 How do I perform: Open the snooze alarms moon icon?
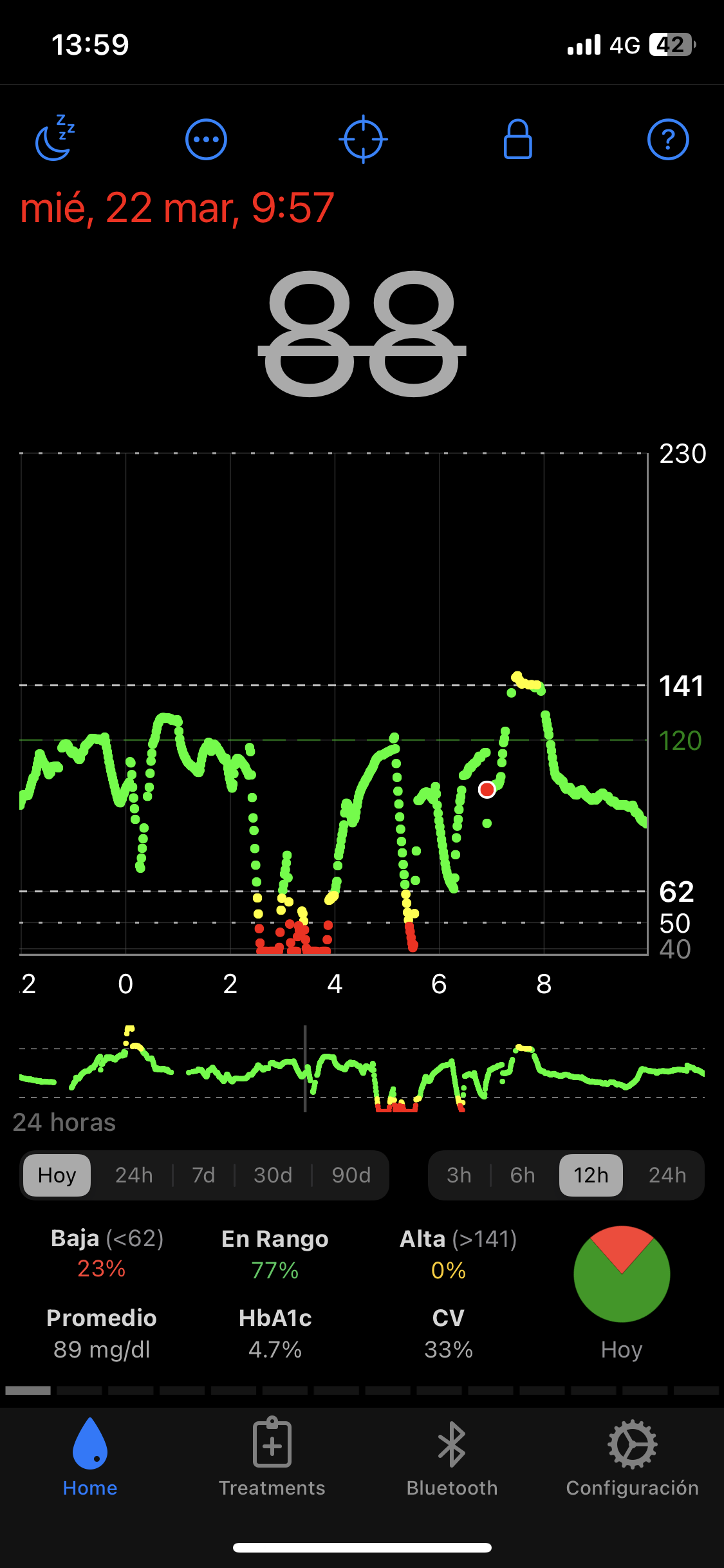pyautogui.click(x=55, y=138)
